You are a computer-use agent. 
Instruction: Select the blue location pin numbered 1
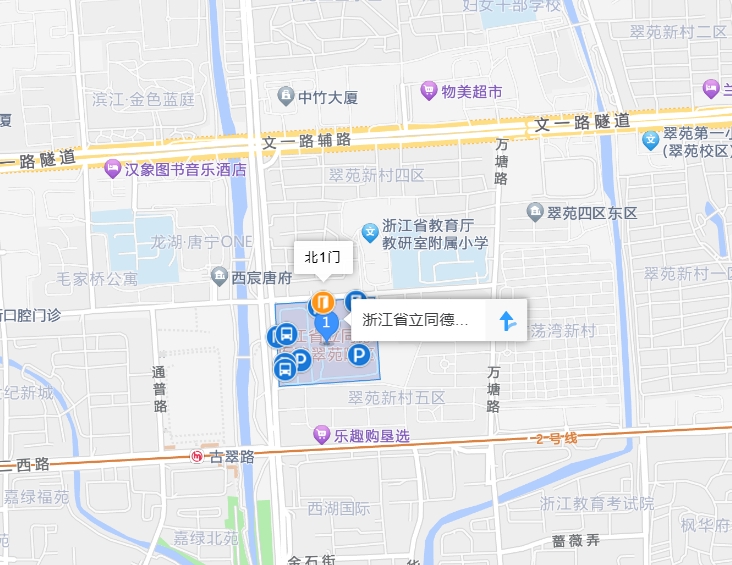pos(325,322)
